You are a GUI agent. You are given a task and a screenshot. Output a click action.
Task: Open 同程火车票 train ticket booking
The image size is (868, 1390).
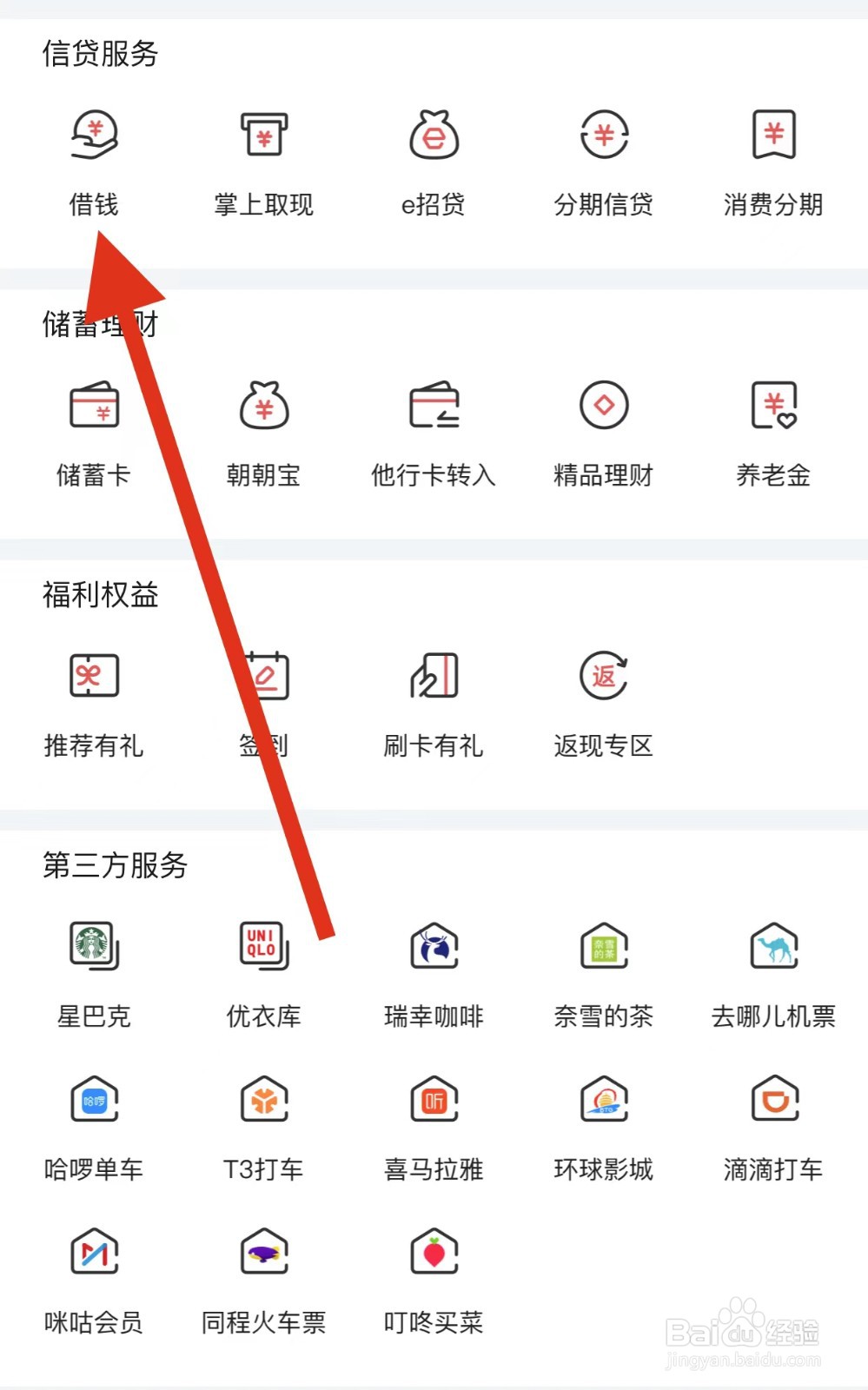(263, 1277)
